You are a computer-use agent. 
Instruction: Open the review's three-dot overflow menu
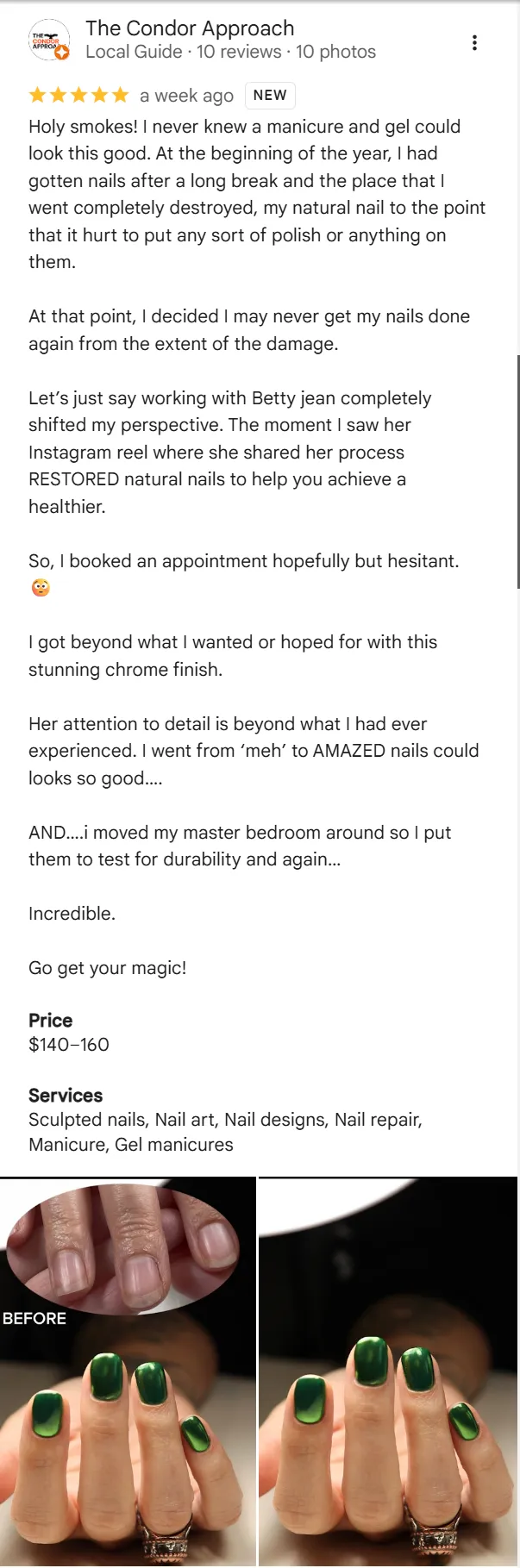(x=474, y=42)
